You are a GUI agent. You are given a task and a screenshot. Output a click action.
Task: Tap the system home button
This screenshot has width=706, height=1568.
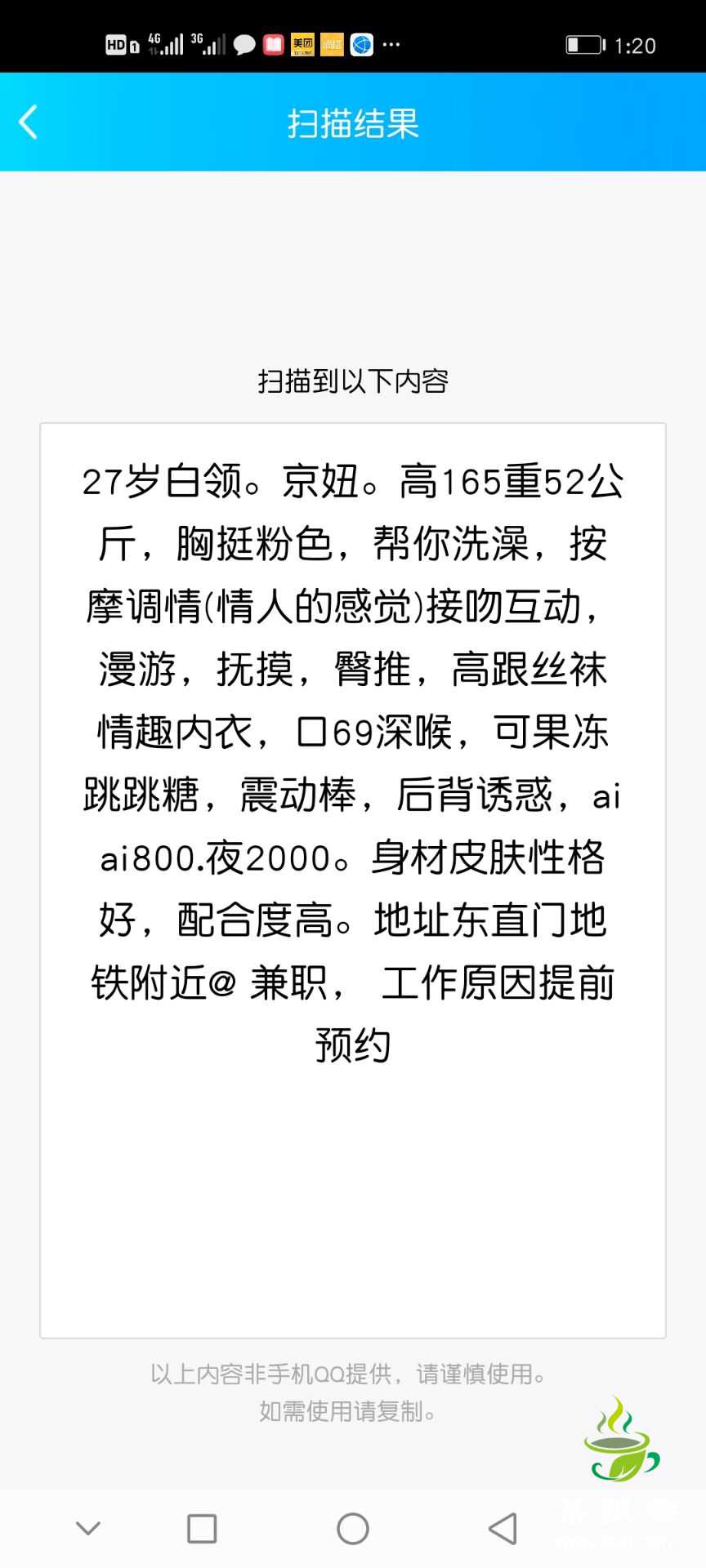353,1528
